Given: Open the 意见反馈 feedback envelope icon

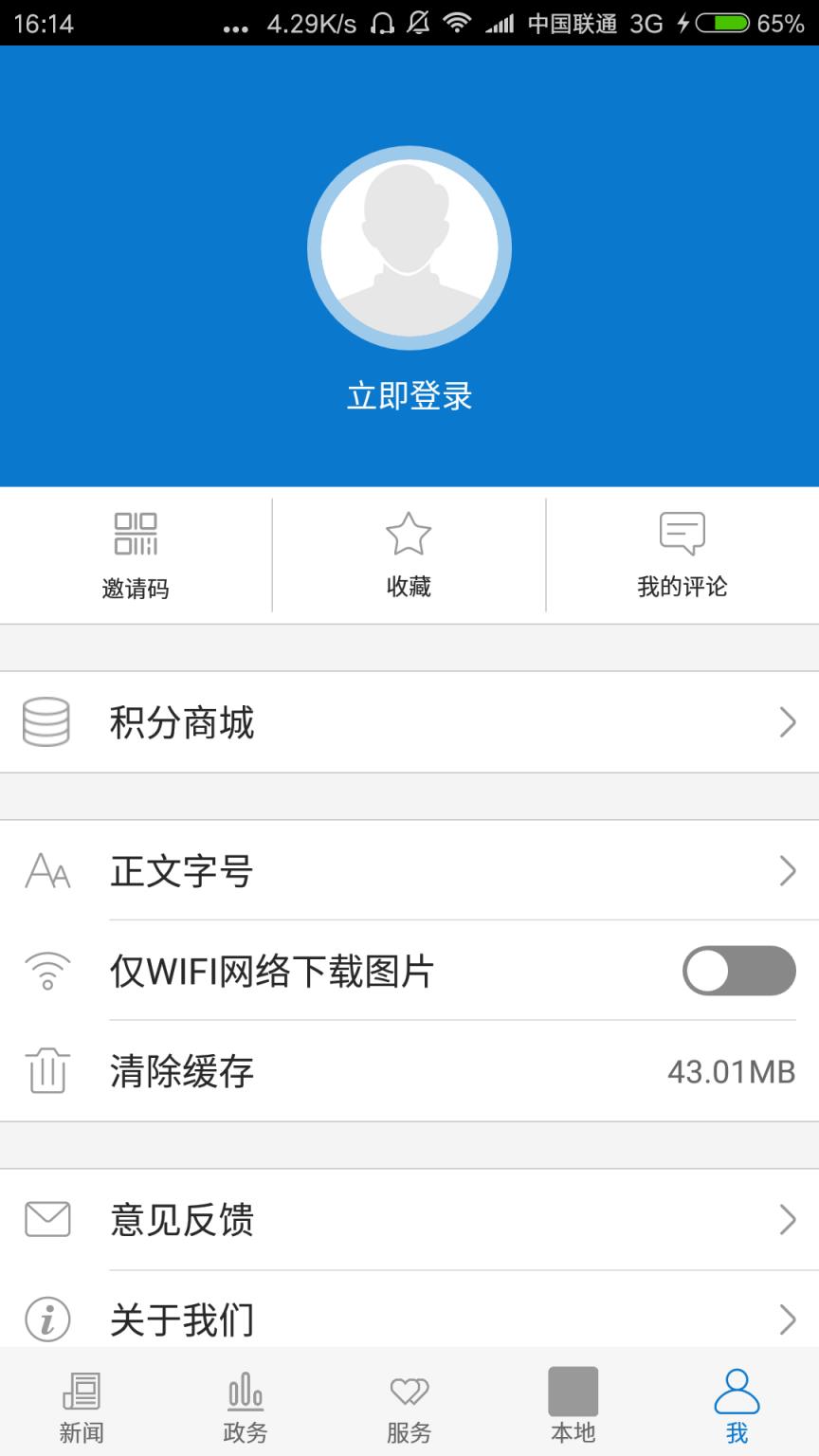Looking at the screenshot, I should coord(45,1221).
